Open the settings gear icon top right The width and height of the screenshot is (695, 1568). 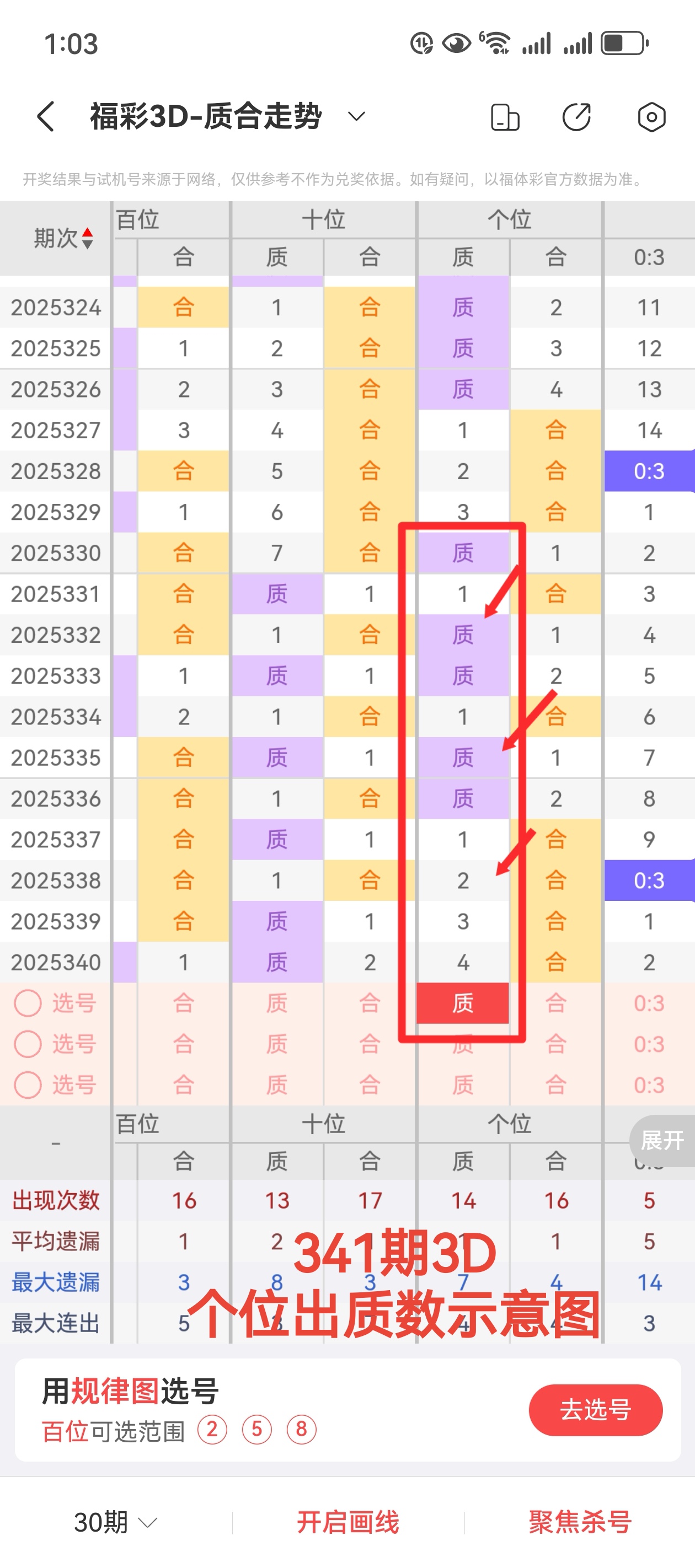click(650, 116)
